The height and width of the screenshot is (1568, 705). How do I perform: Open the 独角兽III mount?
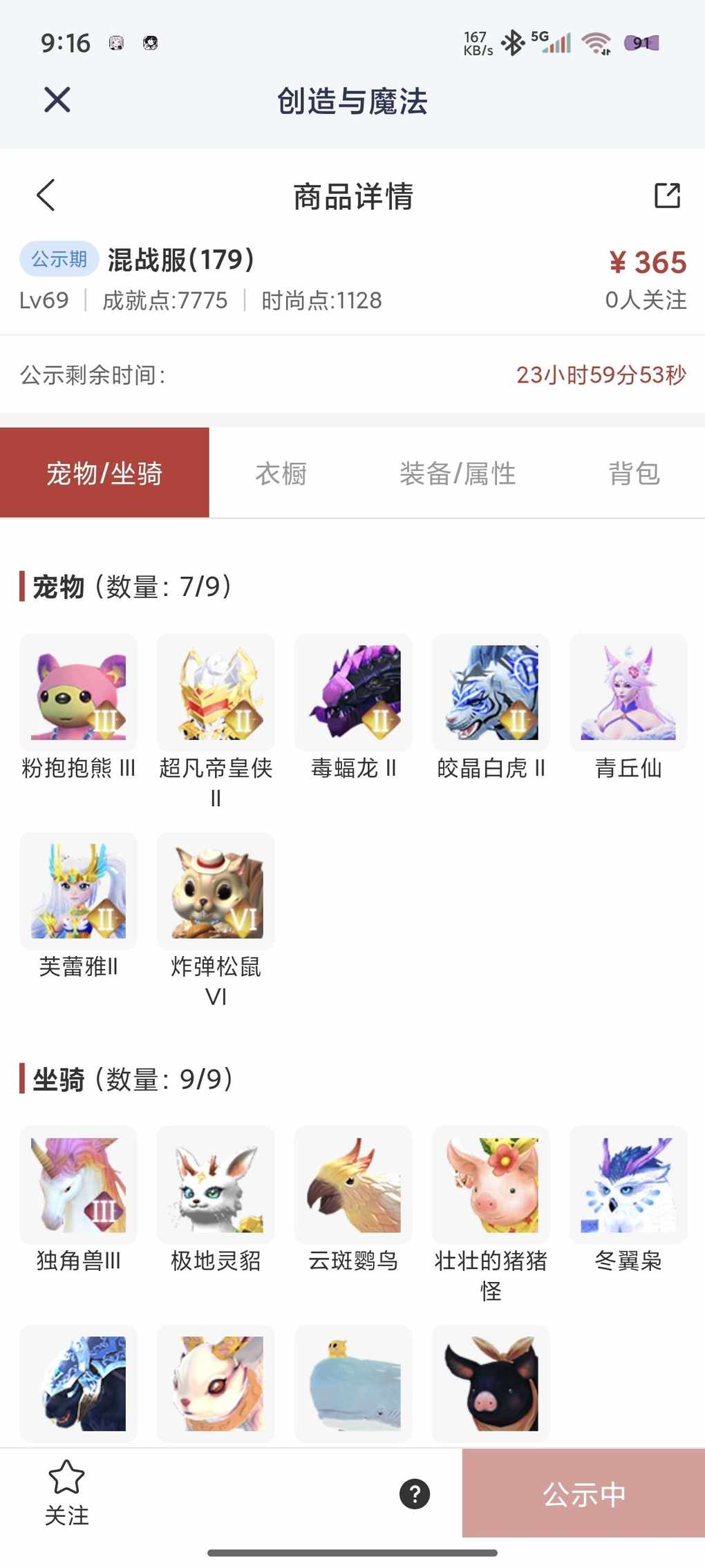[79, 1185]
